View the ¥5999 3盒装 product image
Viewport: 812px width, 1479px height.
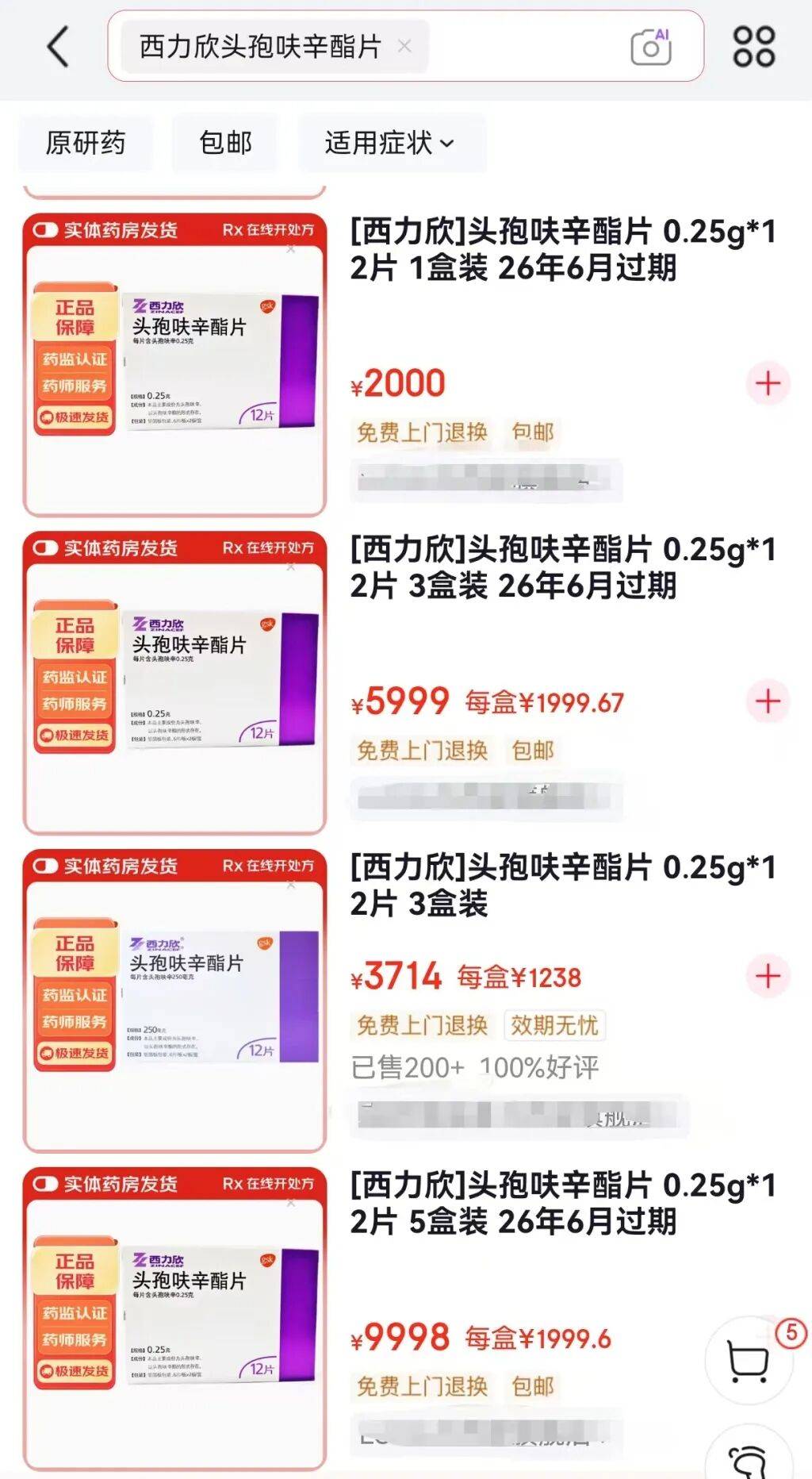tap(174, 682)
